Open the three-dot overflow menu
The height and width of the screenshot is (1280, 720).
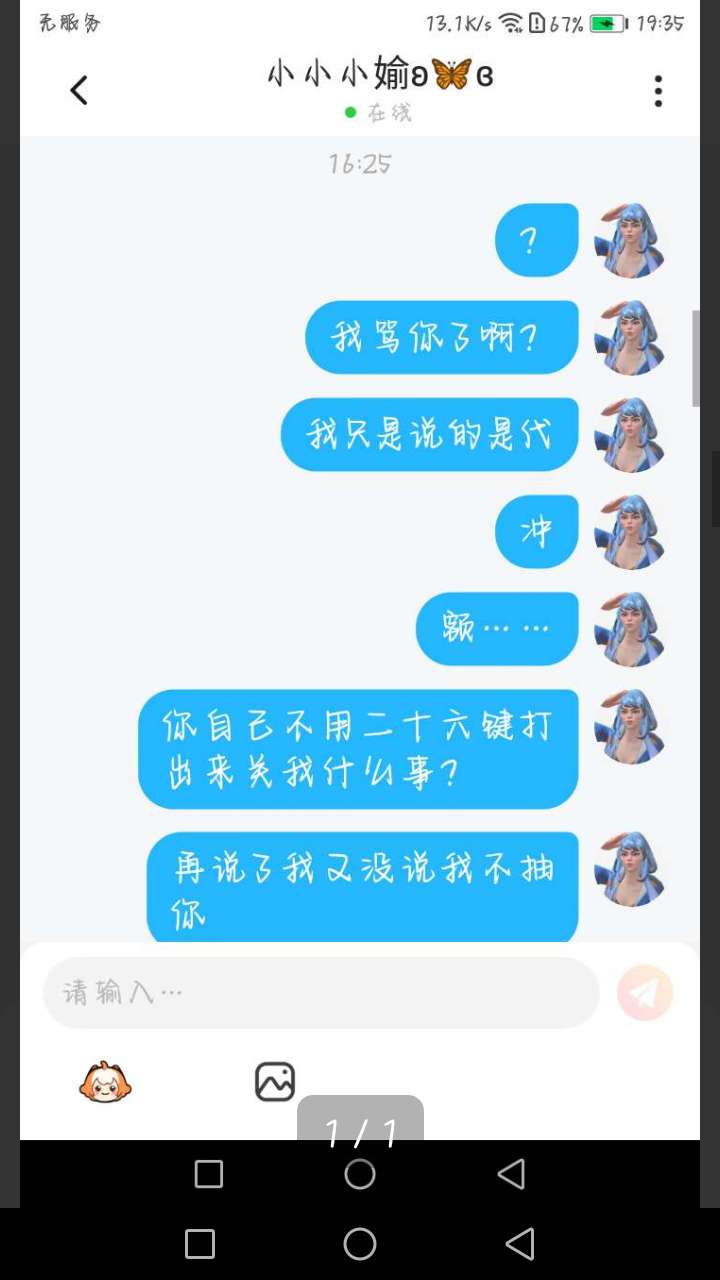click(x=658, y=91)
